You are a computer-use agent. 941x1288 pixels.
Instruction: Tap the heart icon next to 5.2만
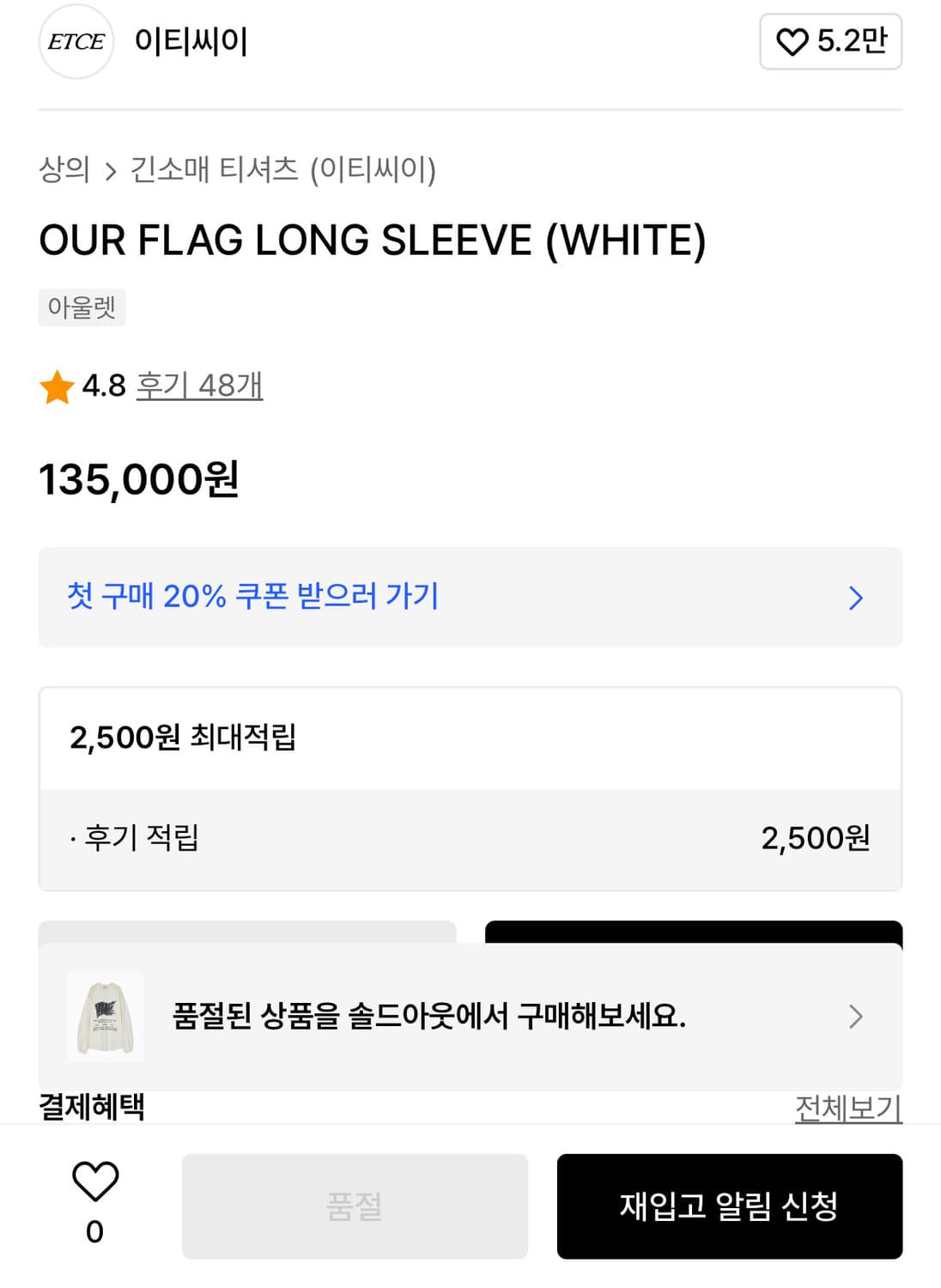[793, 40]
